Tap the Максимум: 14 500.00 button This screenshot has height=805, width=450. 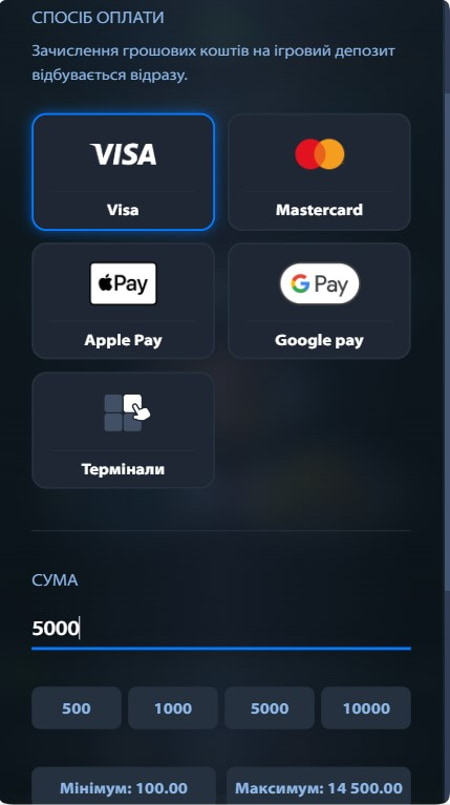319,786
